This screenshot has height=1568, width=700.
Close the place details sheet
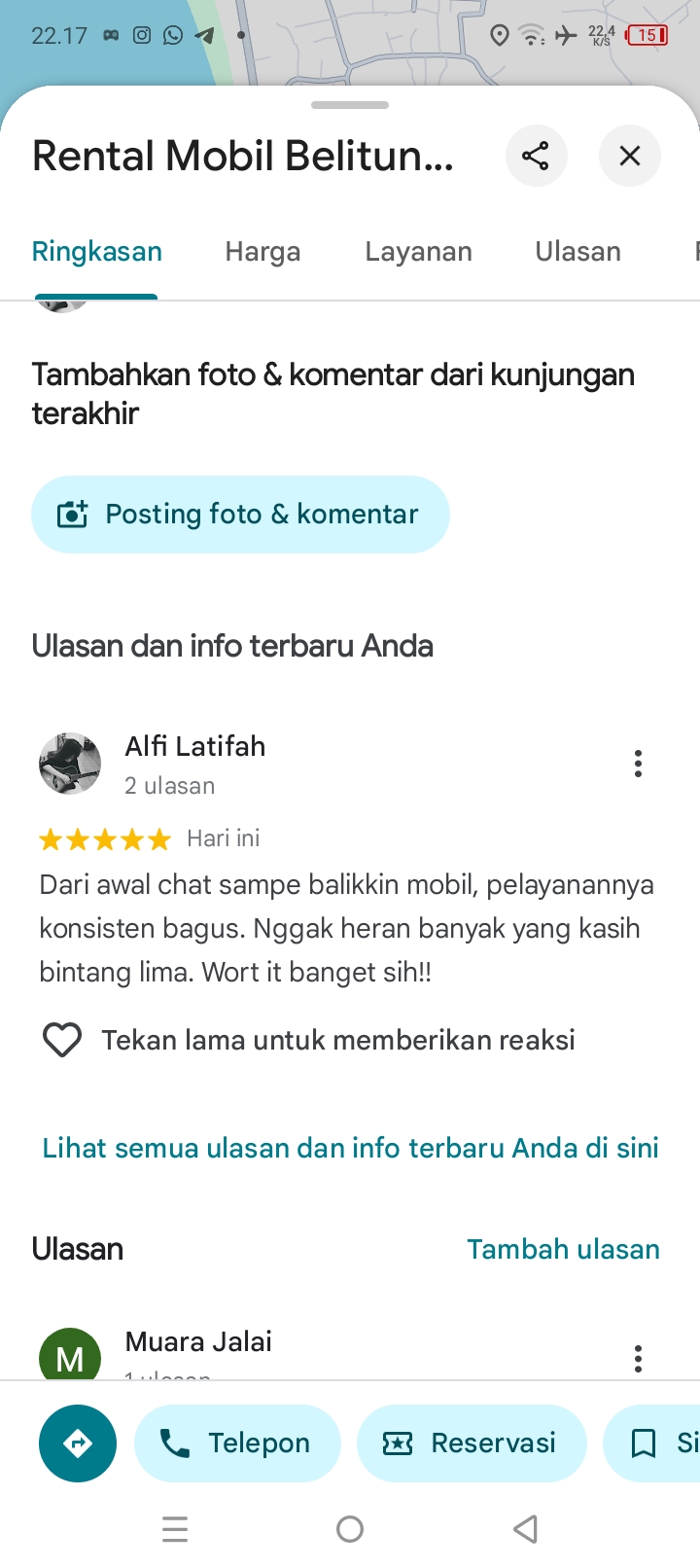629,156
